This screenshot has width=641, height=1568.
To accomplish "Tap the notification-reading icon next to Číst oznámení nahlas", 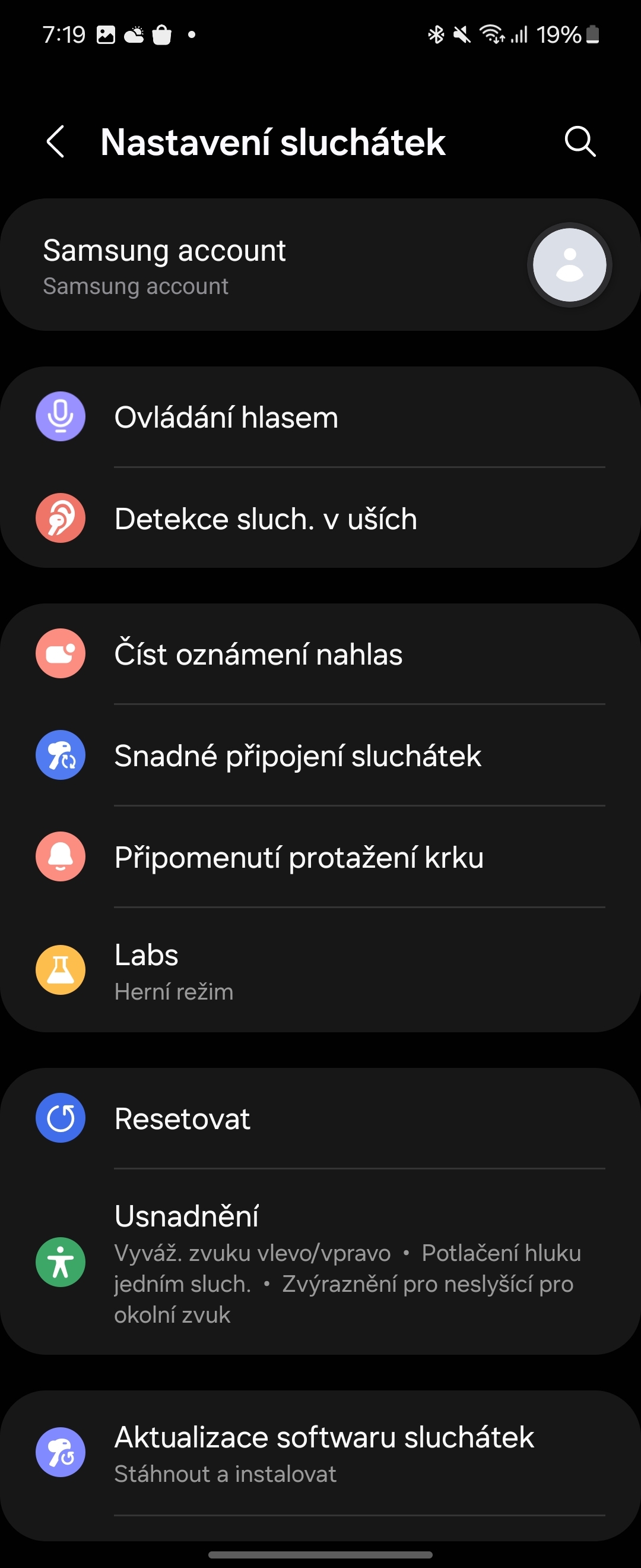I will coord(60,654).
